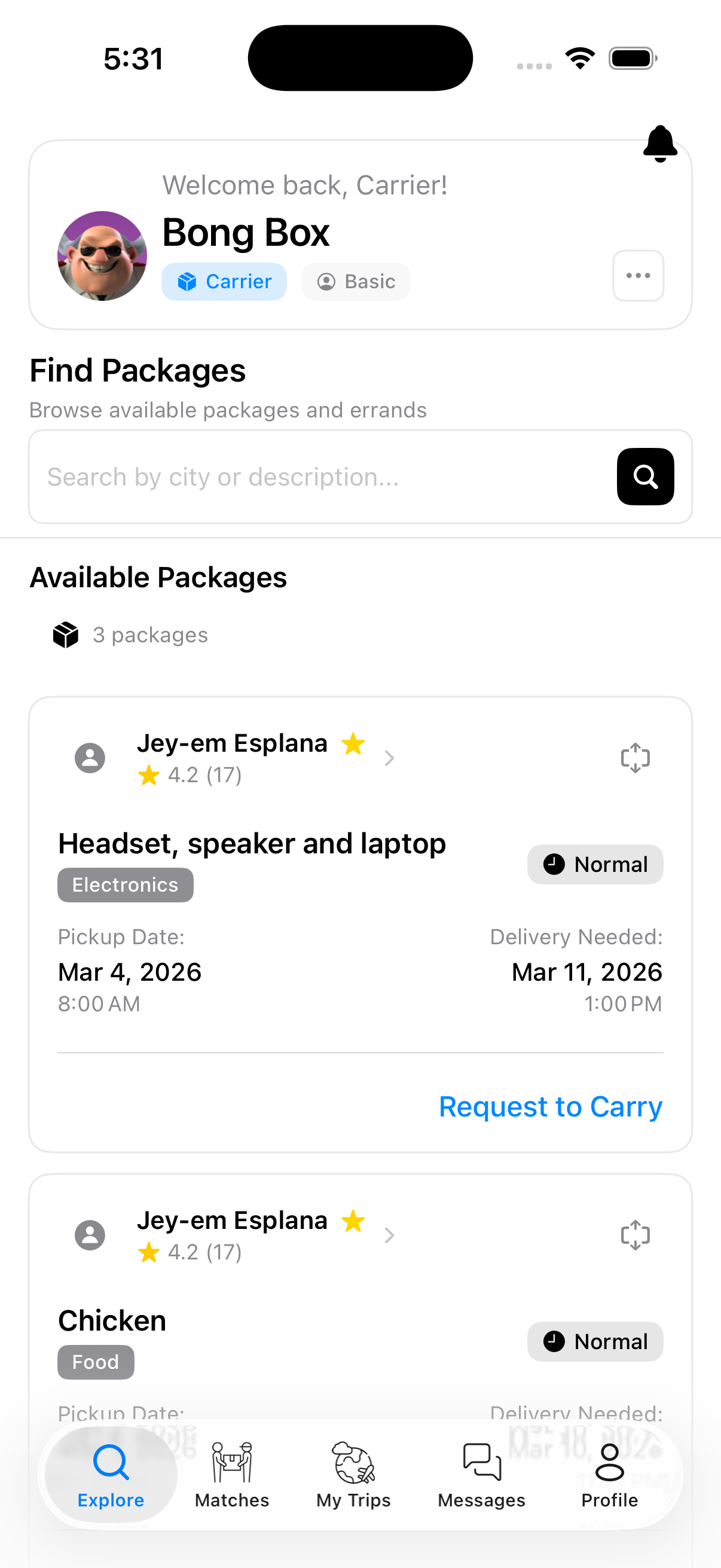Viewport: 721px width, 1568px height.
Task: Click Request to Carry
Action: click(x=550, y=1106)
